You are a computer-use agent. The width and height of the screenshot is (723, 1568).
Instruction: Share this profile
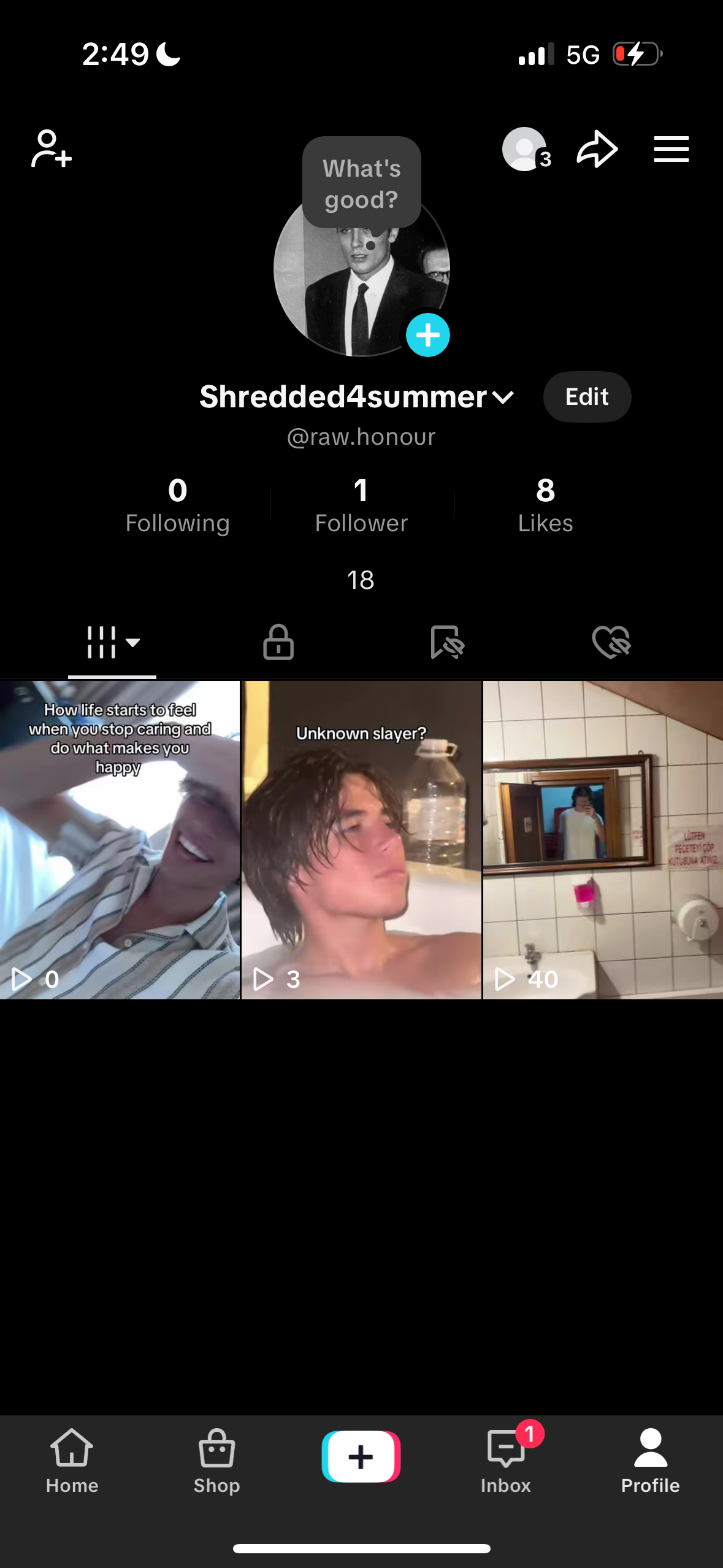[597, 149]
